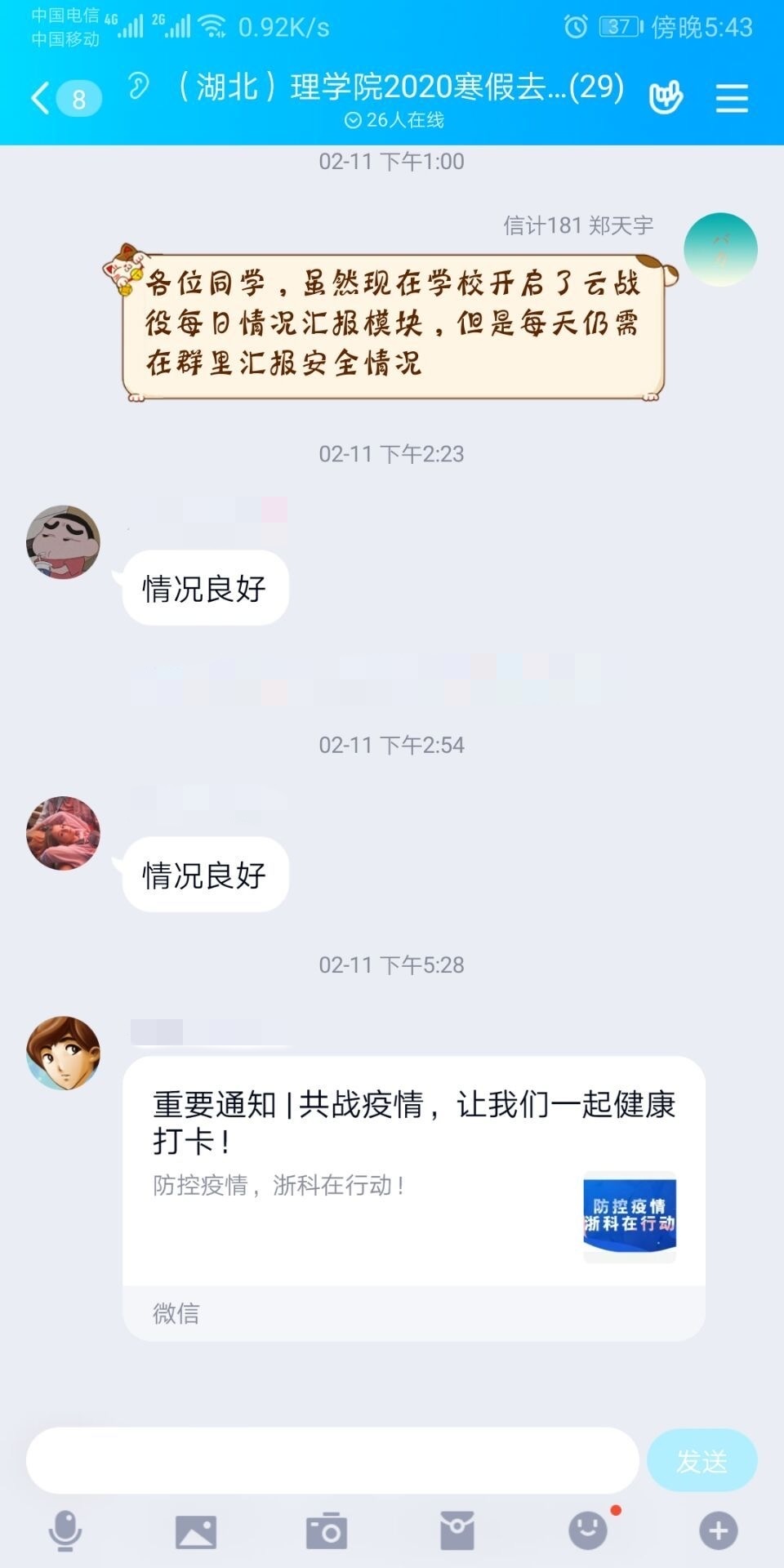784x1568 pixels.
Task: Expand more options with the plus icon
Action: 719,1530
